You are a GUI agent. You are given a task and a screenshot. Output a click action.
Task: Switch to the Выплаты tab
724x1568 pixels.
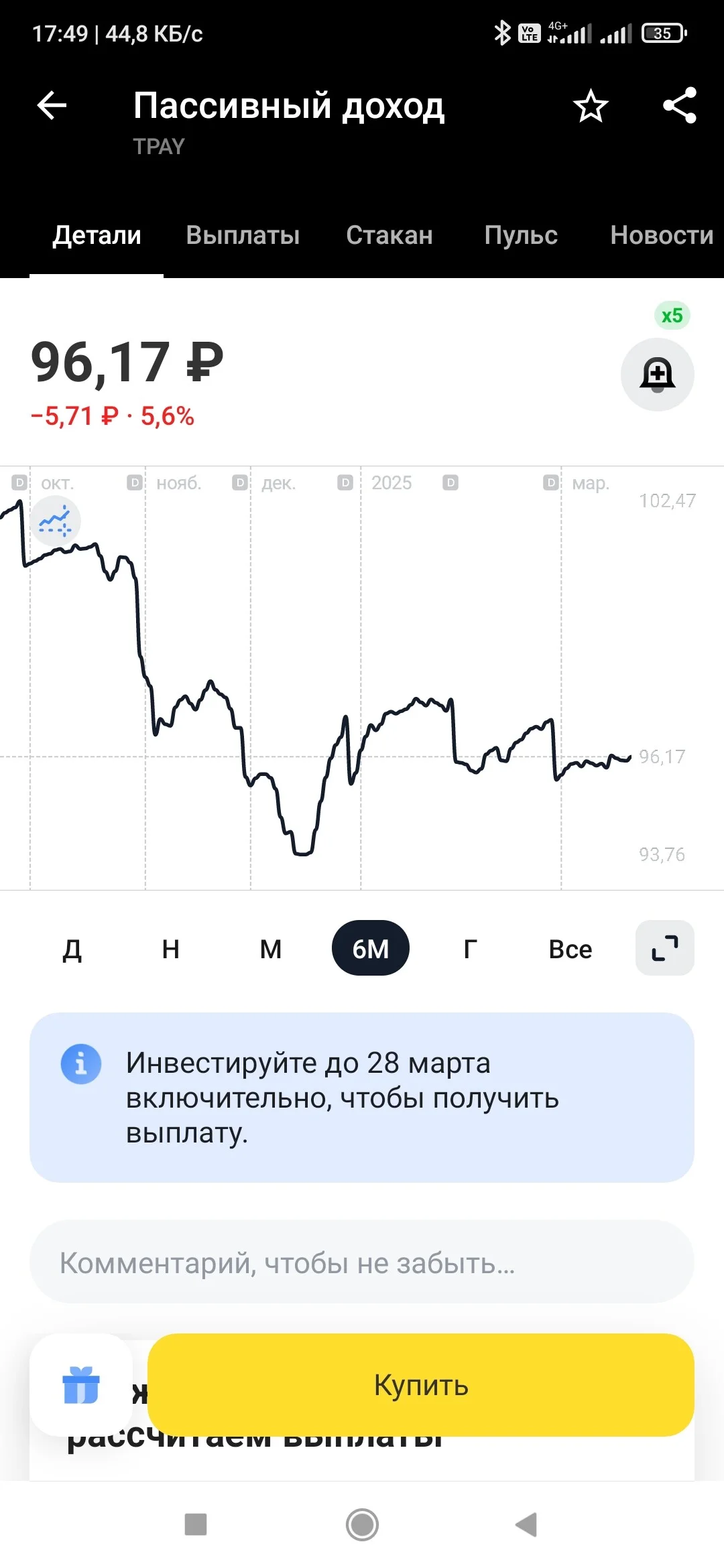[243, 235]
